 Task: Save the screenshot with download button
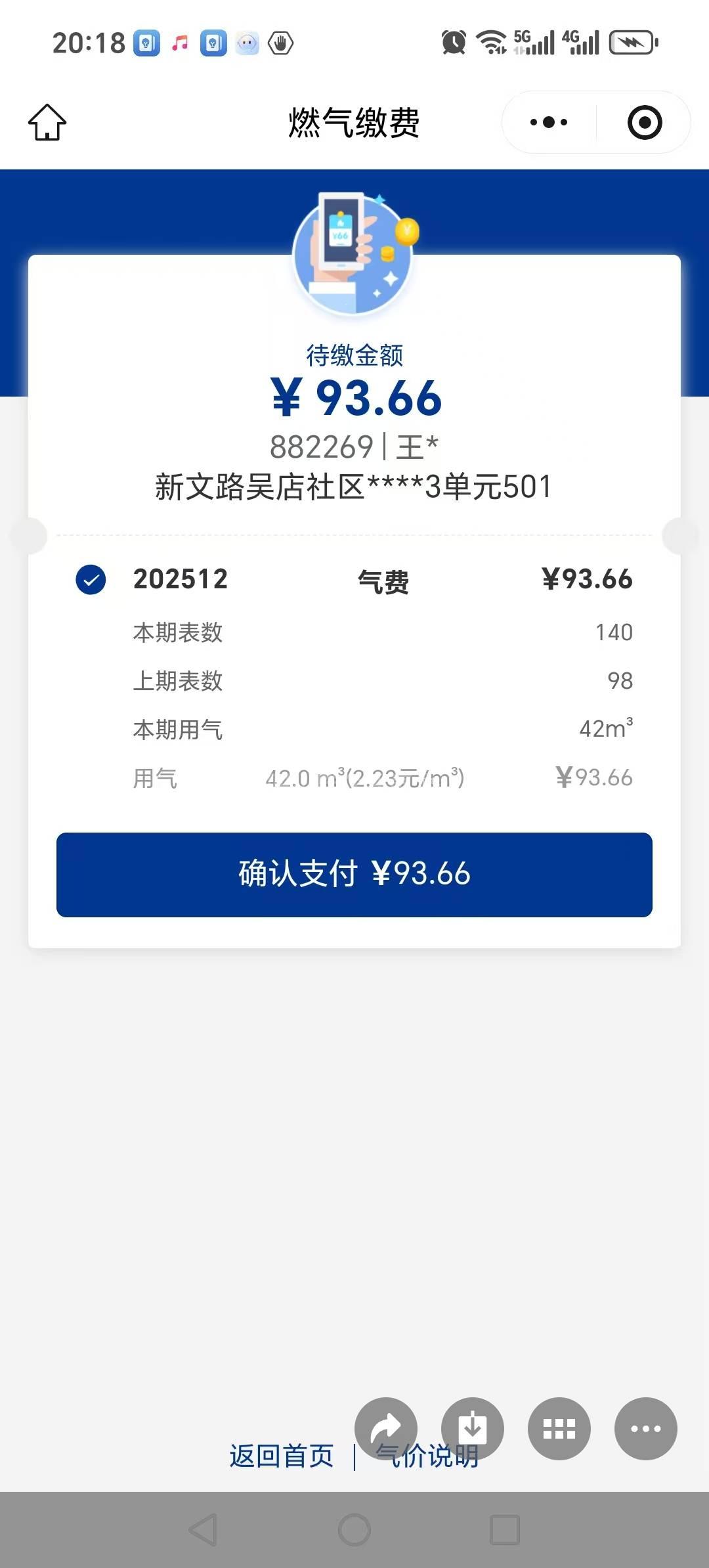pyautogui.click(x=473, y=1428)
